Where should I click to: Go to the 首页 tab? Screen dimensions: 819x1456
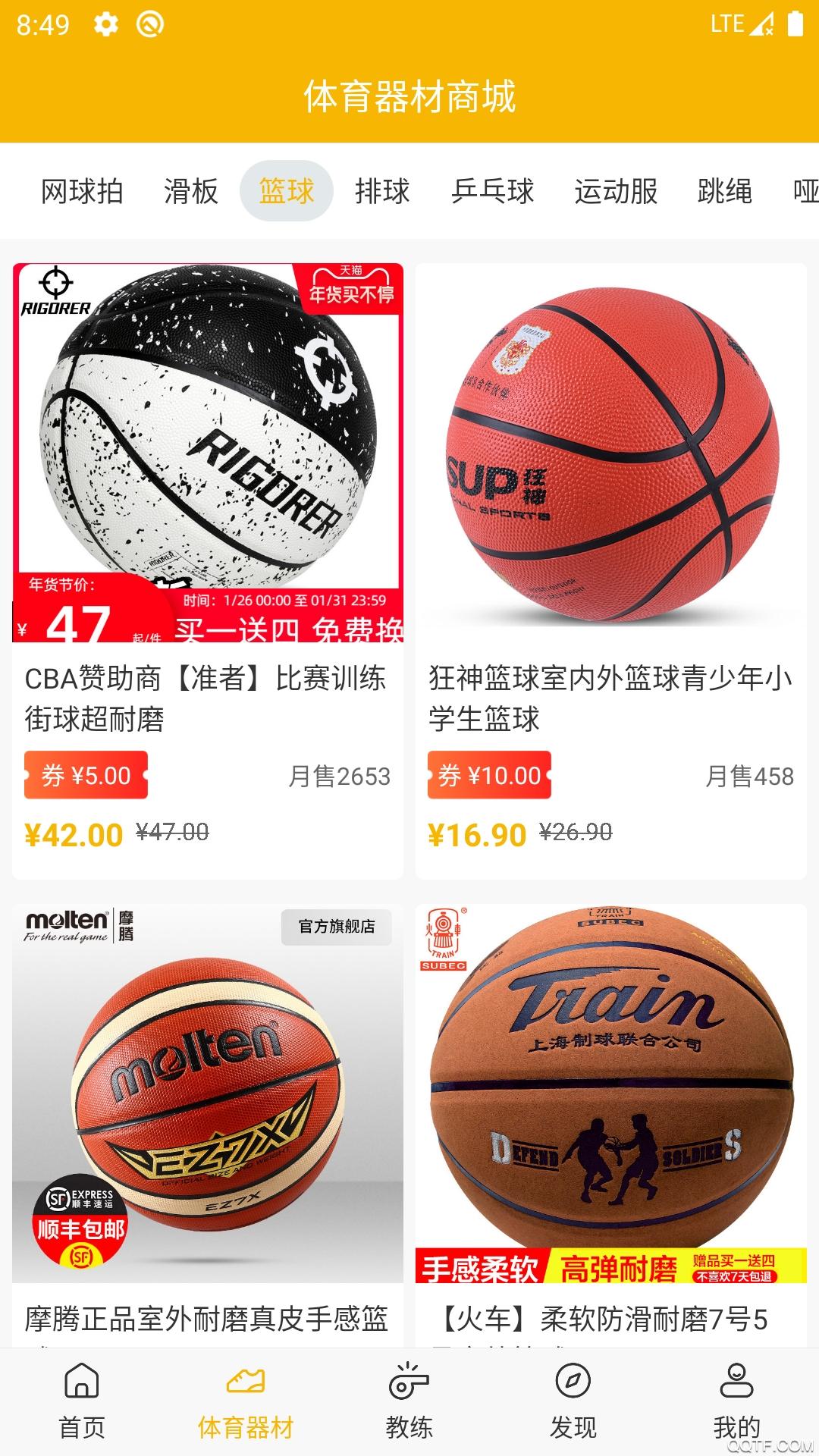point(82,1401)
